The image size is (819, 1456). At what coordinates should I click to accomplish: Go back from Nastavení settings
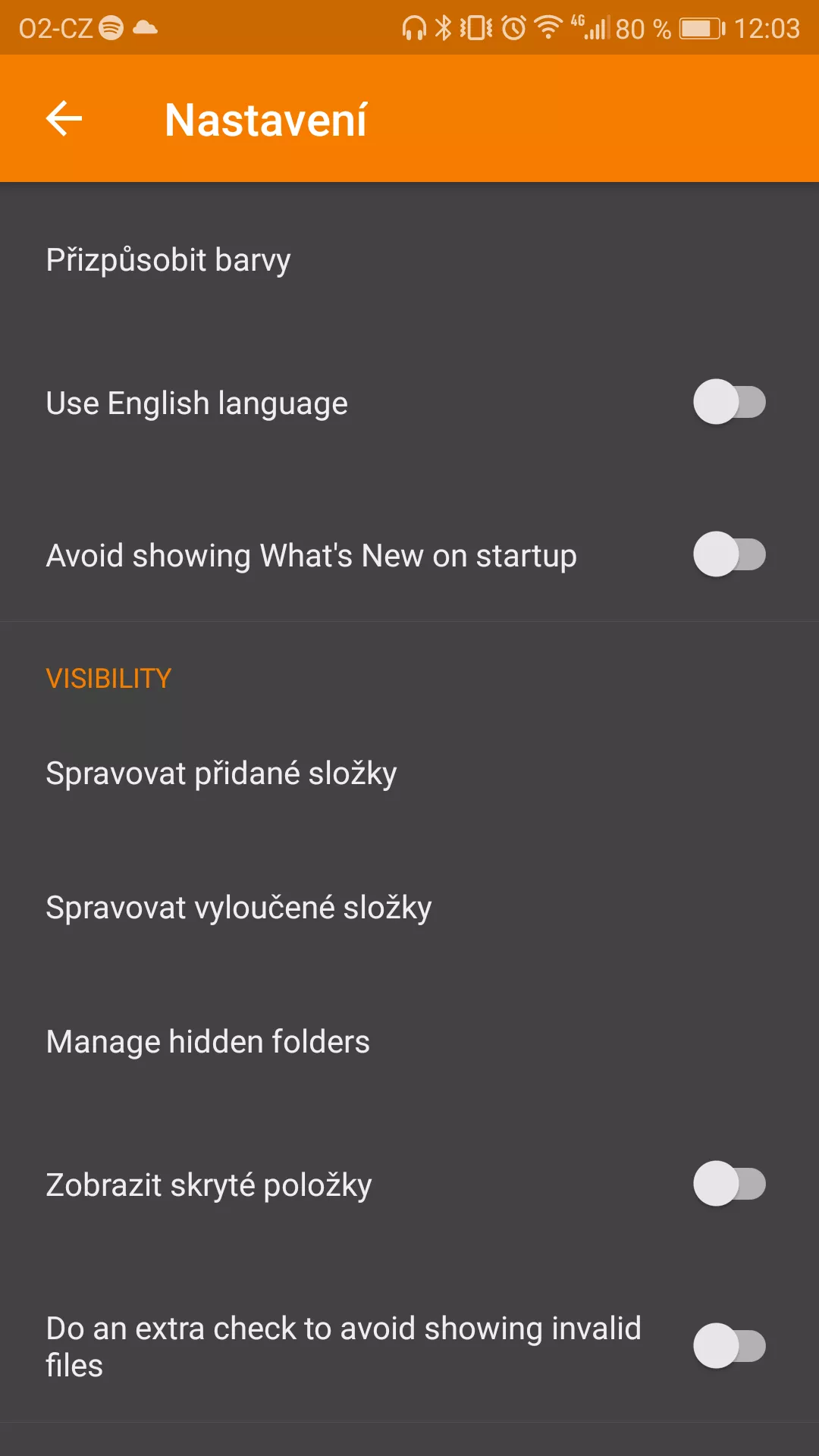tap(64, 119)
